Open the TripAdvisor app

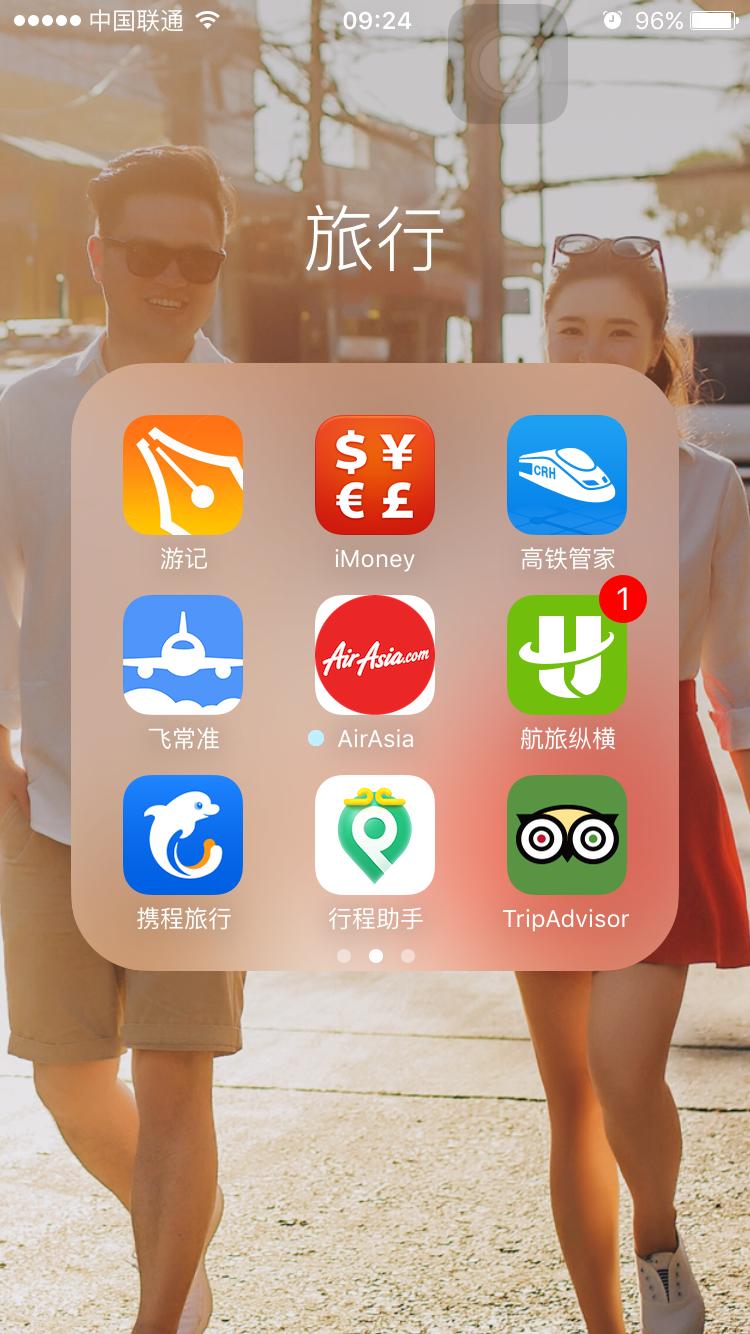coord(567,835)
